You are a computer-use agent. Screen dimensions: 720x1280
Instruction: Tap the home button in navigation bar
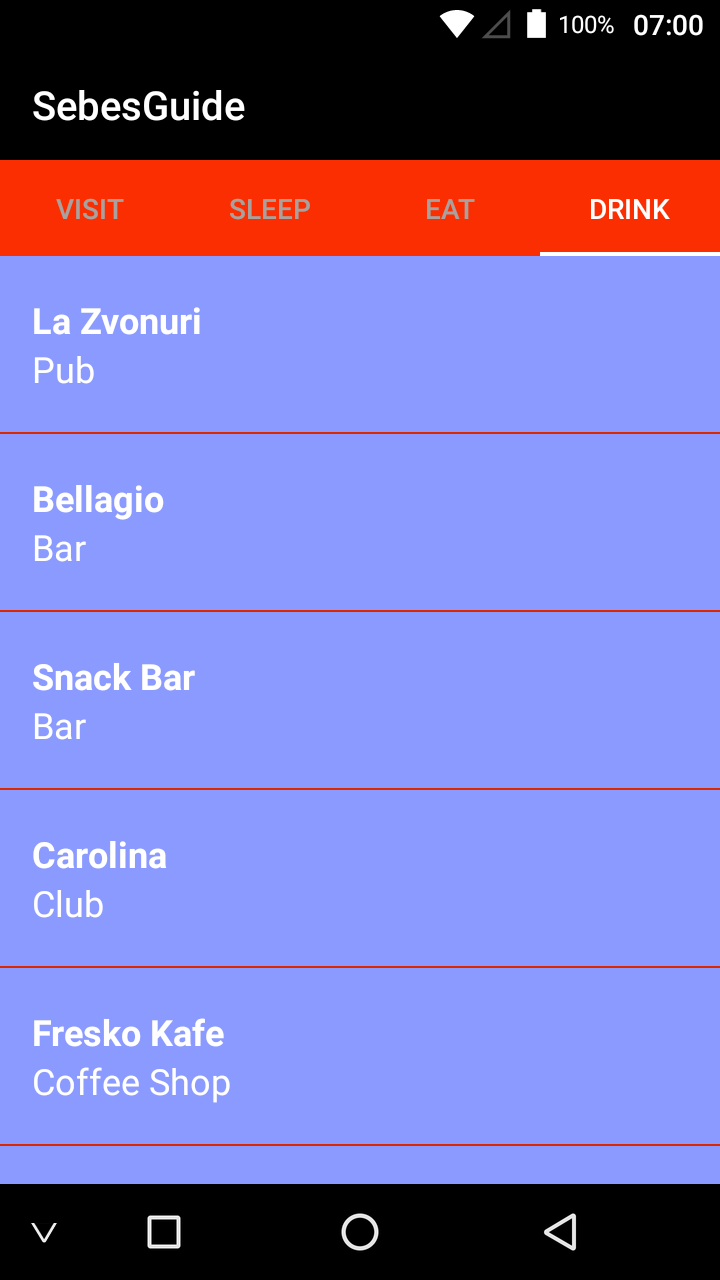coord(360,1232)
